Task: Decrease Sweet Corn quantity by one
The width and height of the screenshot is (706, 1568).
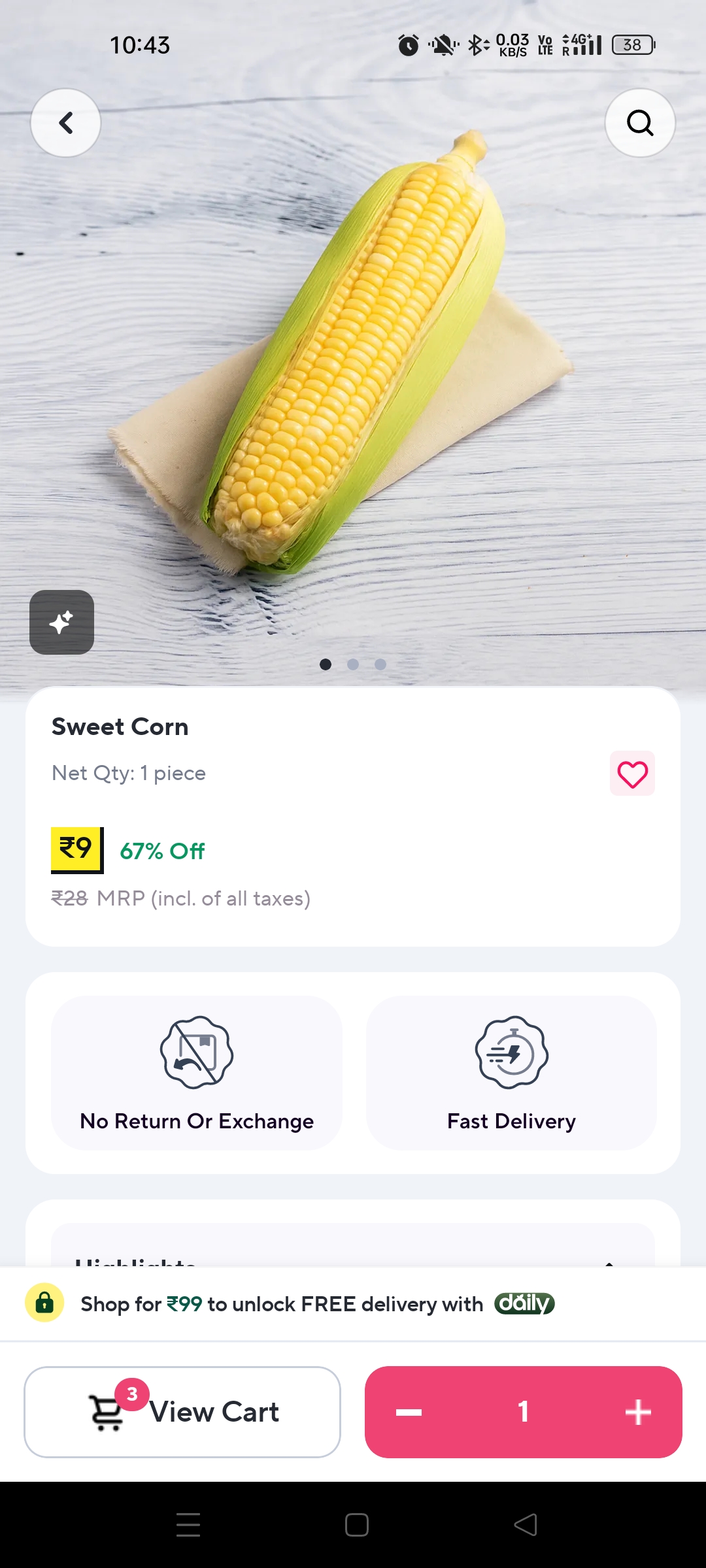Action: tap(409, 1412)
